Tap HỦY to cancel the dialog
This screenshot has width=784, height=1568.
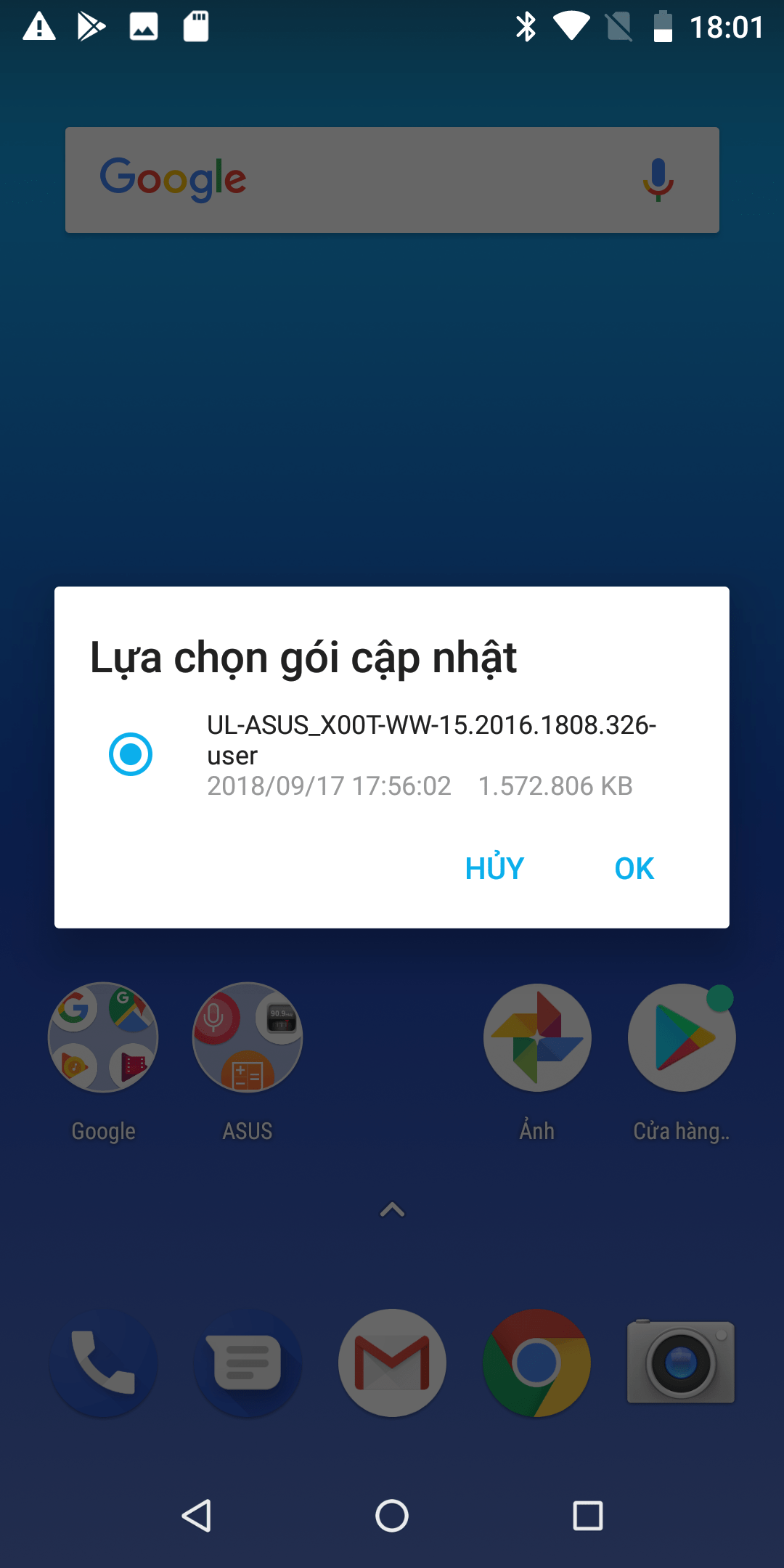[x=494, y=868]
